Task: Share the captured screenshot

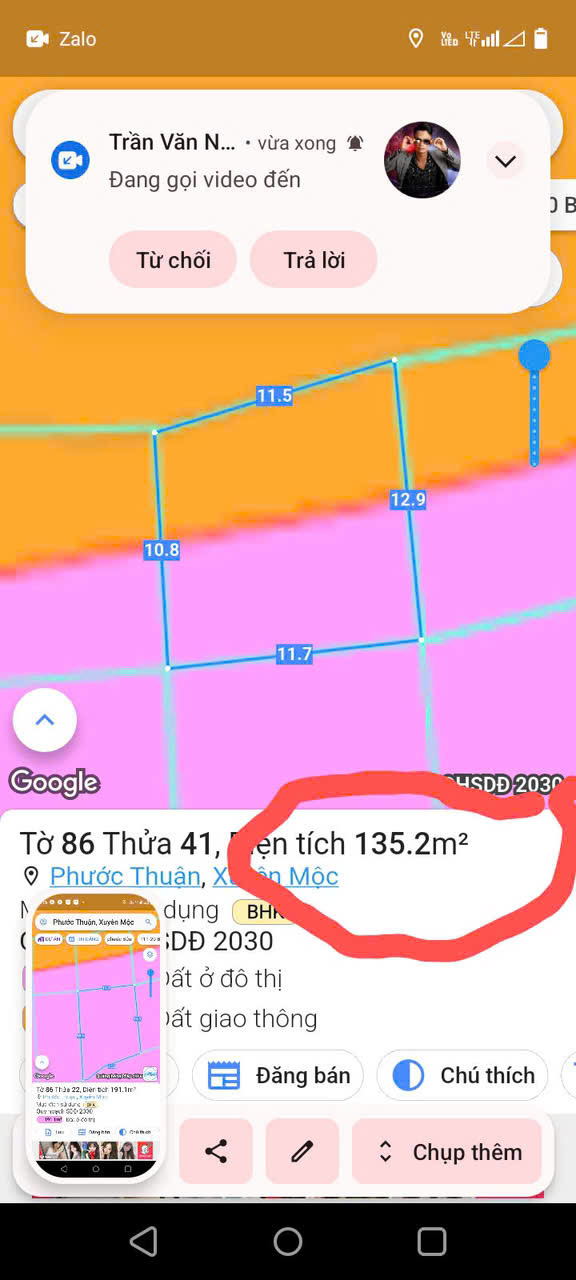Action: [x=216, y=1151]
